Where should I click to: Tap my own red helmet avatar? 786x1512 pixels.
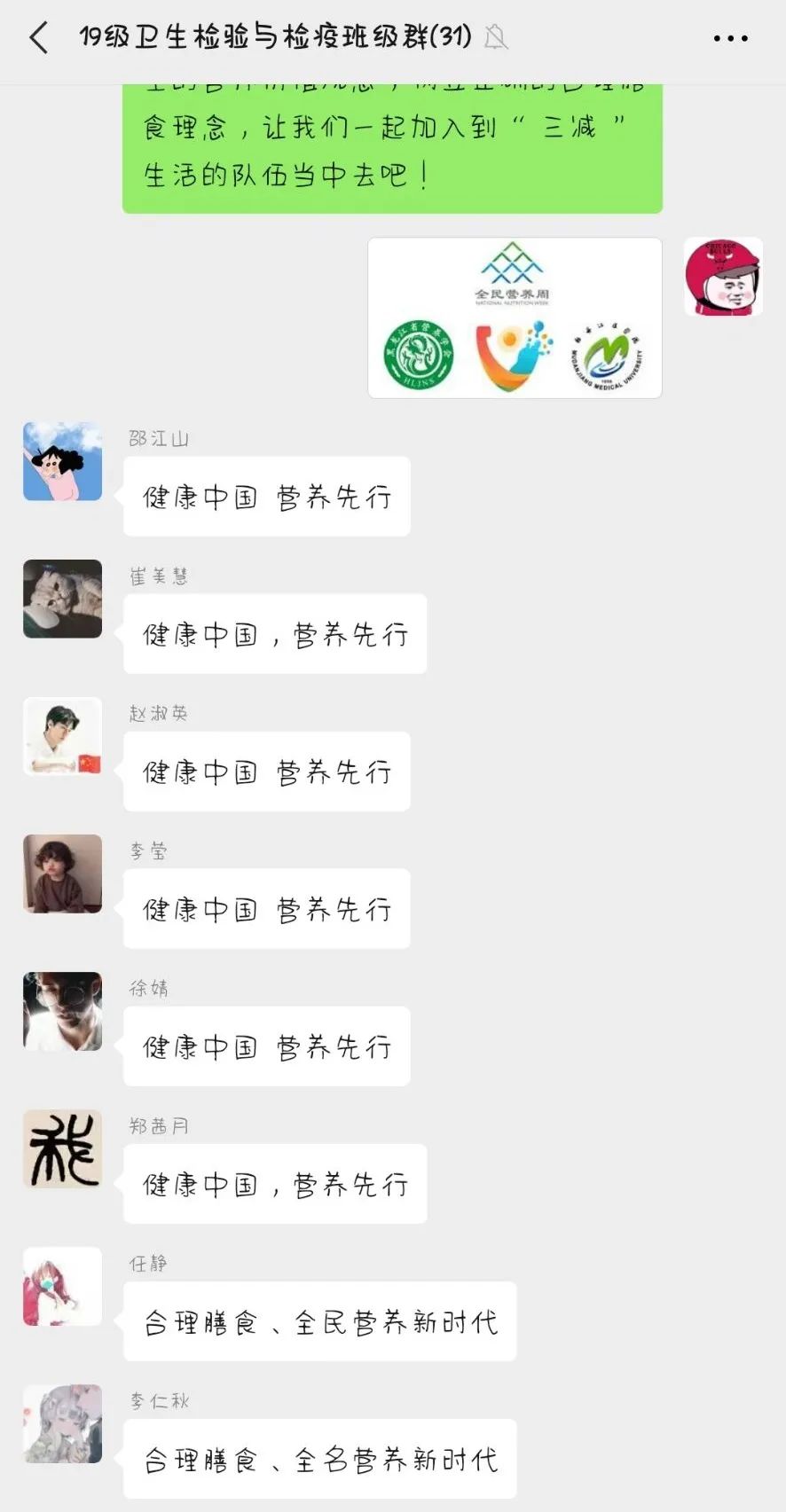(723, 277)
